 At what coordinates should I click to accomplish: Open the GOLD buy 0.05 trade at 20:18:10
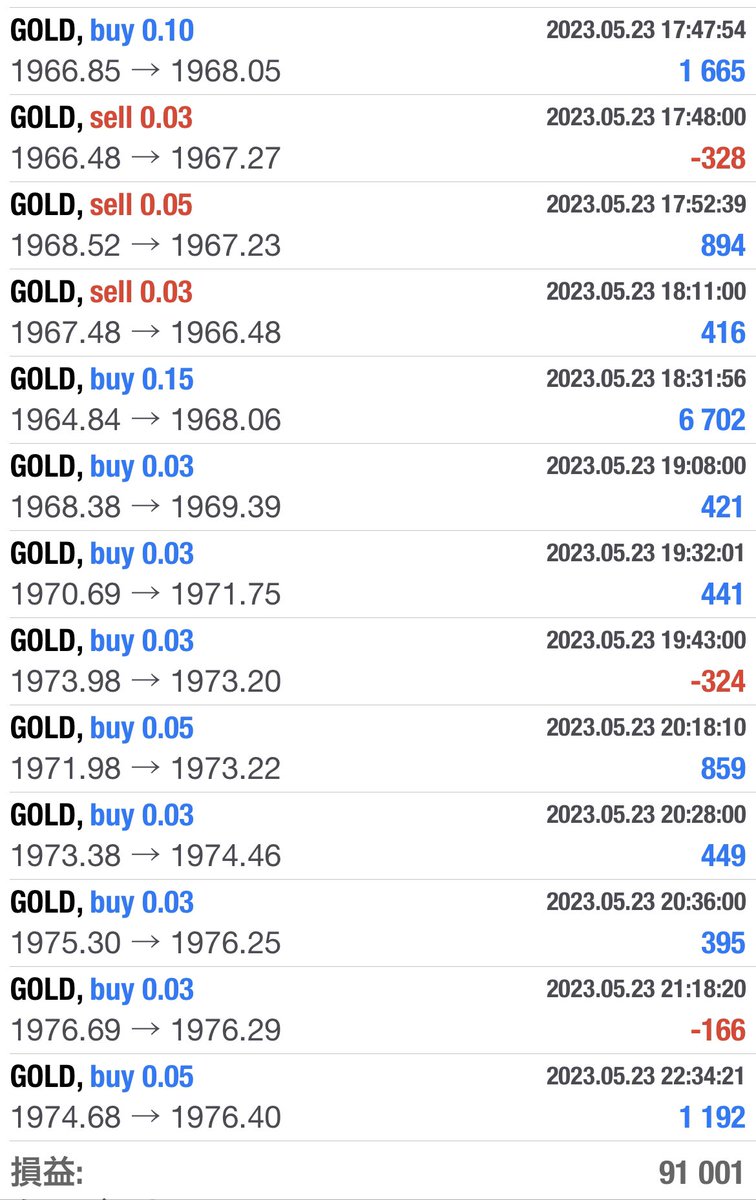pyautogui.click(x=378, y=747)
